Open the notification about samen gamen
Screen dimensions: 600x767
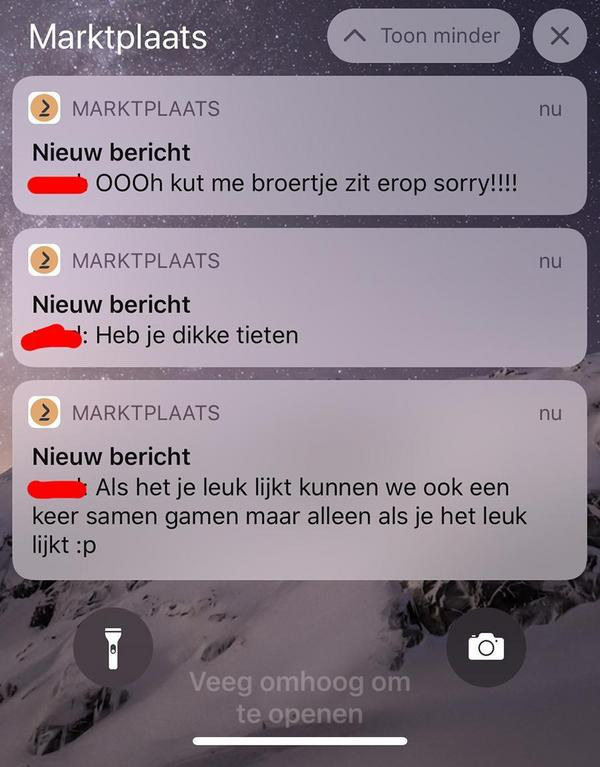pos(299,480)
